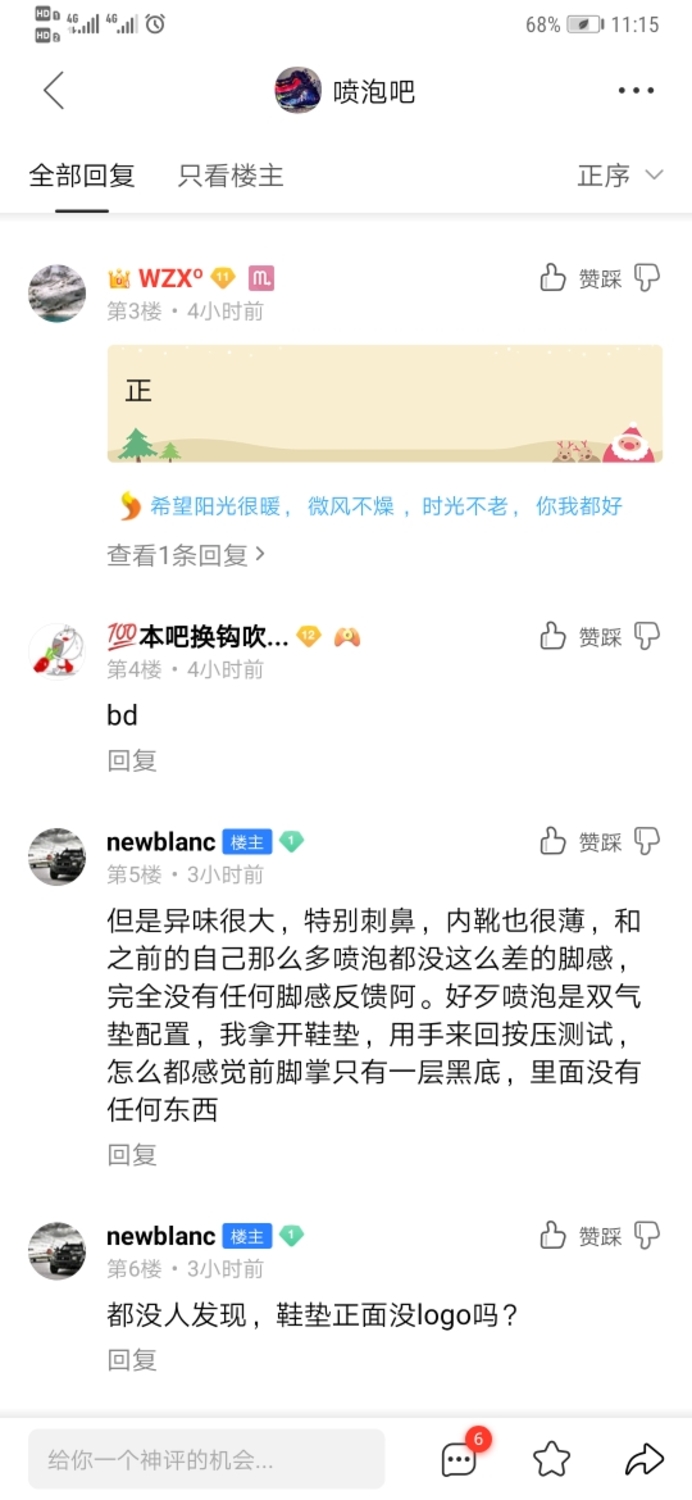
Task: Like the floor 4 reply saying bd
Action: coord(553,636)
